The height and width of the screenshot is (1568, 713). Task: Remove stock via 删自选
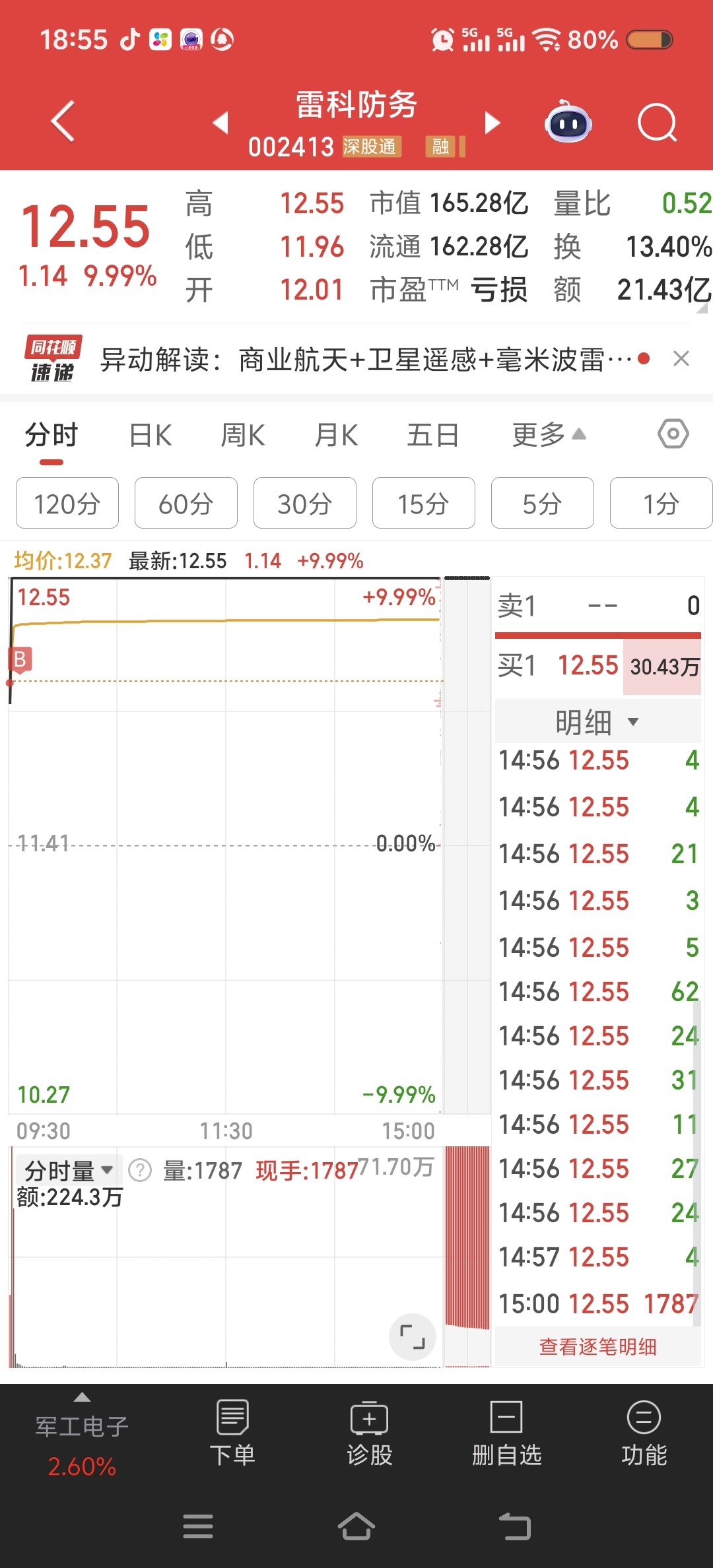pos(506,1432)
